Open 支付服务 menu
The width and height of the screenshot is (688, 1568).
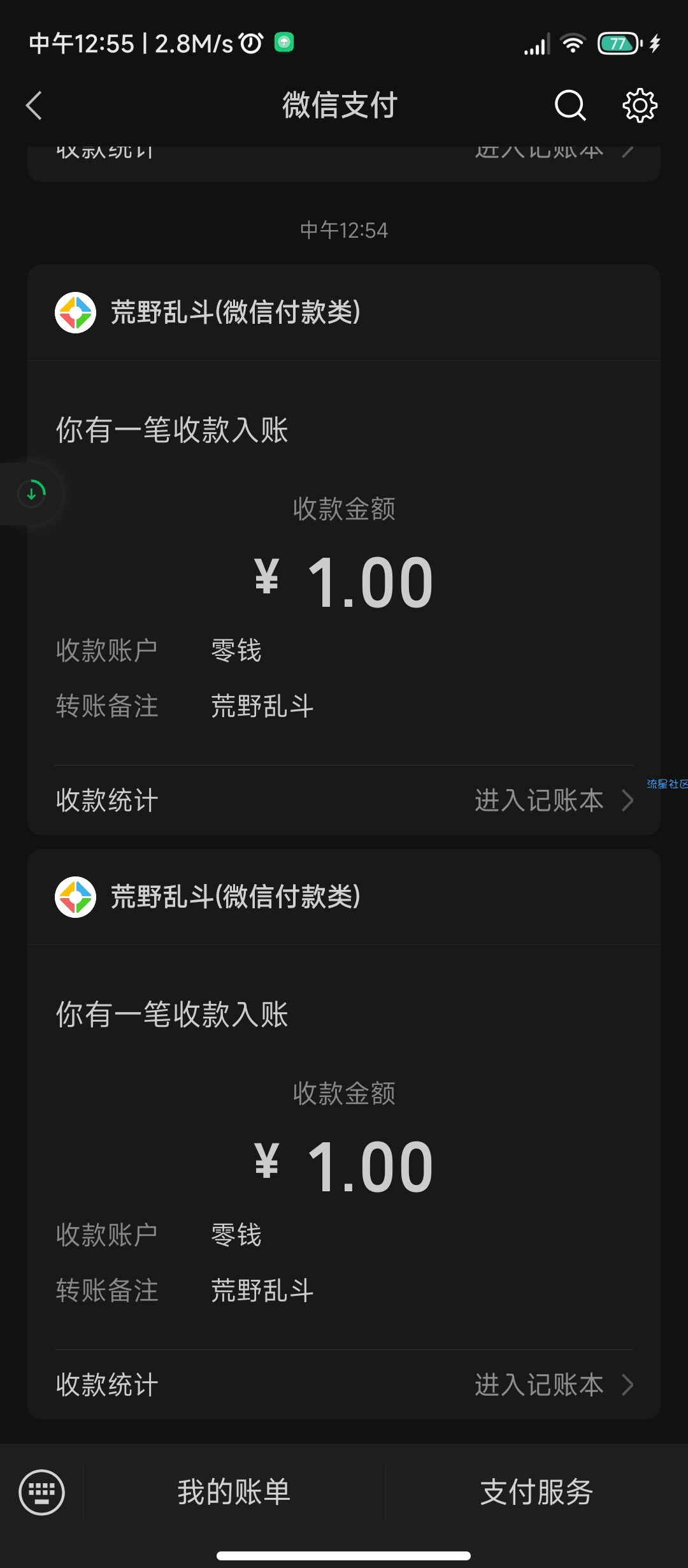pos(536,1492)
